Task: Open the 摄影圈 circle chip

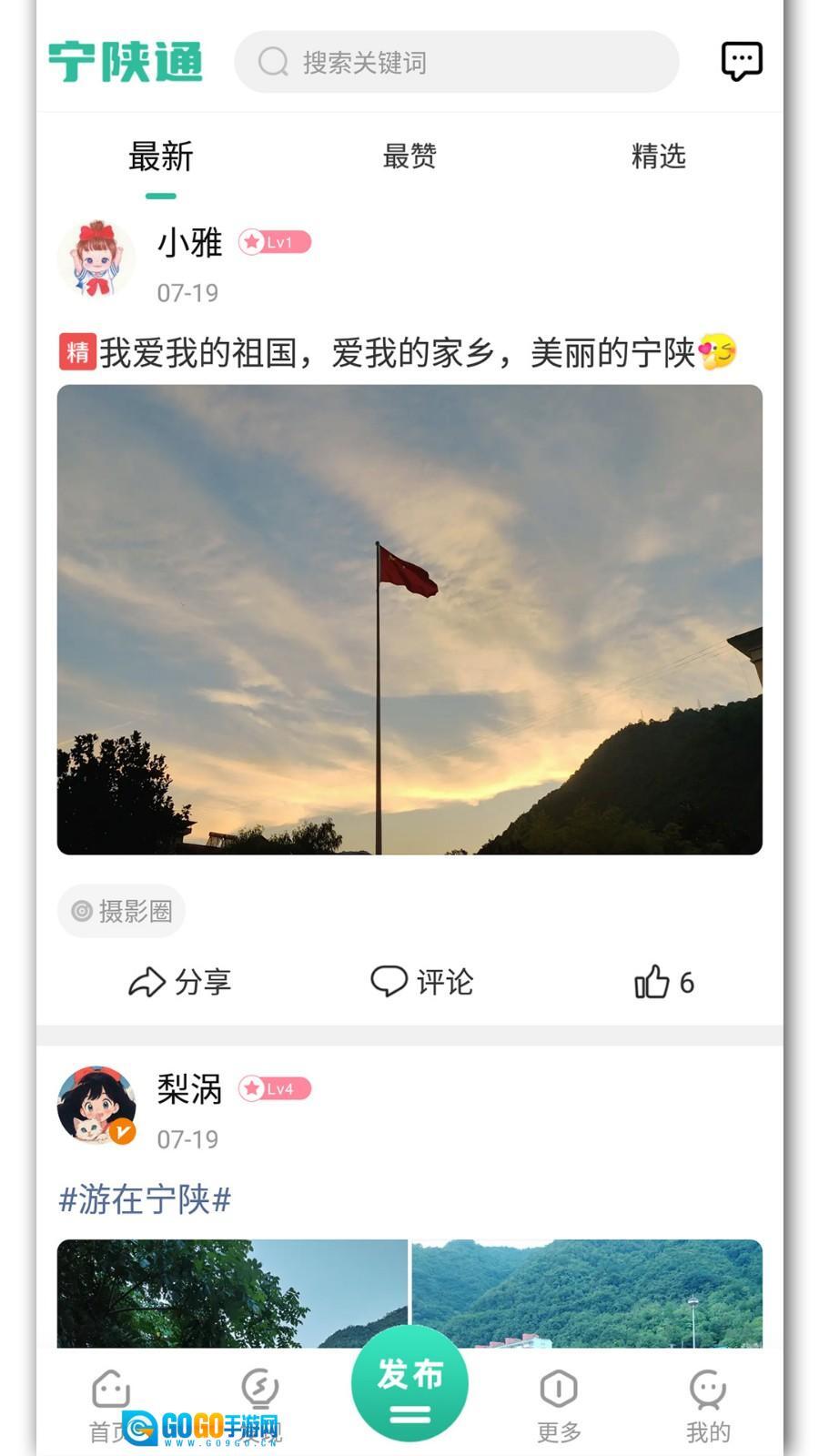Action: pos(122,911)
